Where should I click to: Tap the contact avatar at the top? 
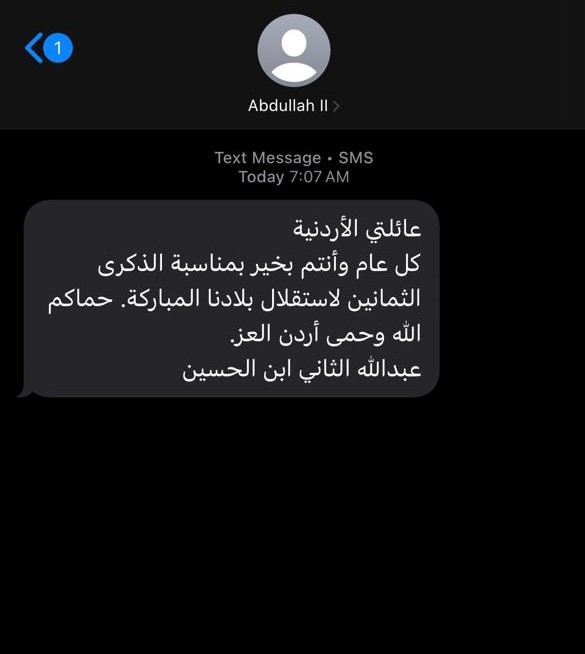[294, 50]
